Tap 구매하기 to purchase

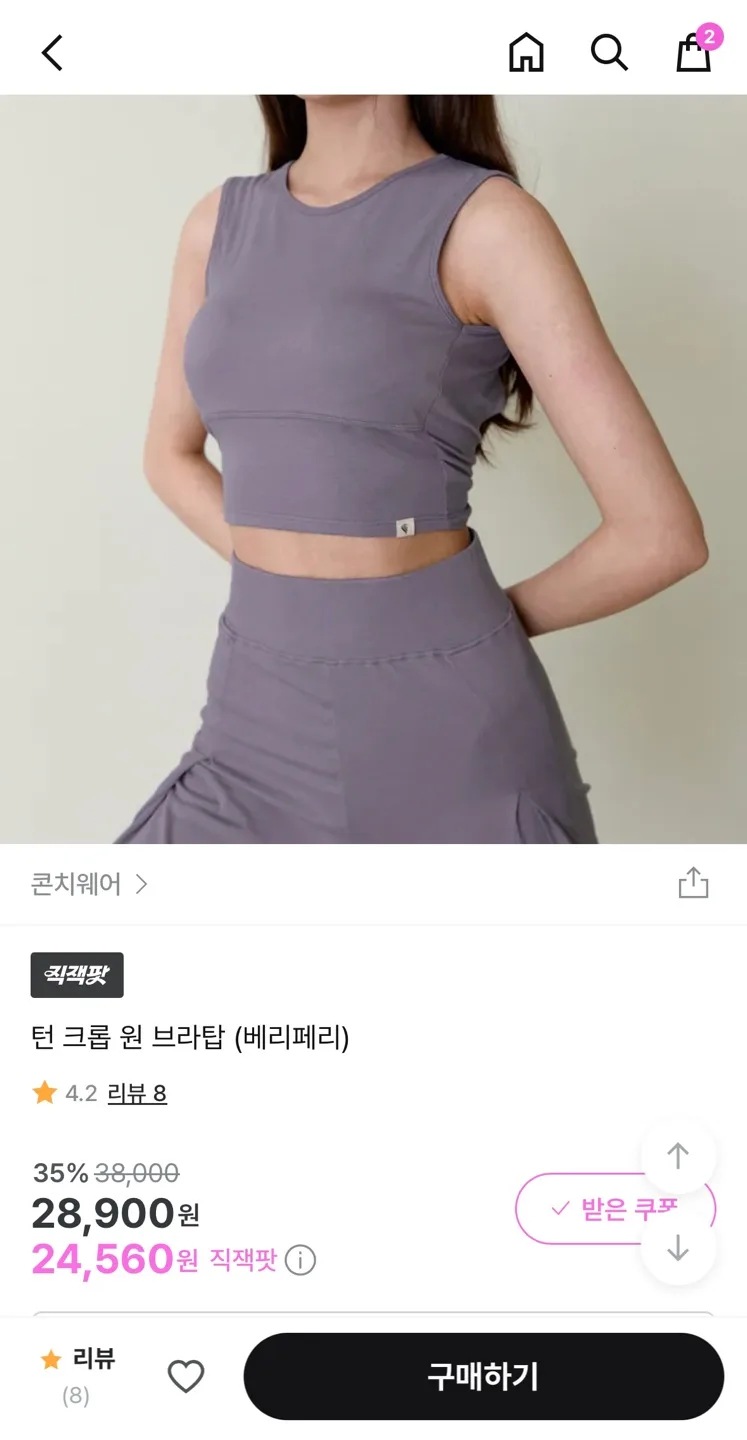click(x=484, y=1376)
